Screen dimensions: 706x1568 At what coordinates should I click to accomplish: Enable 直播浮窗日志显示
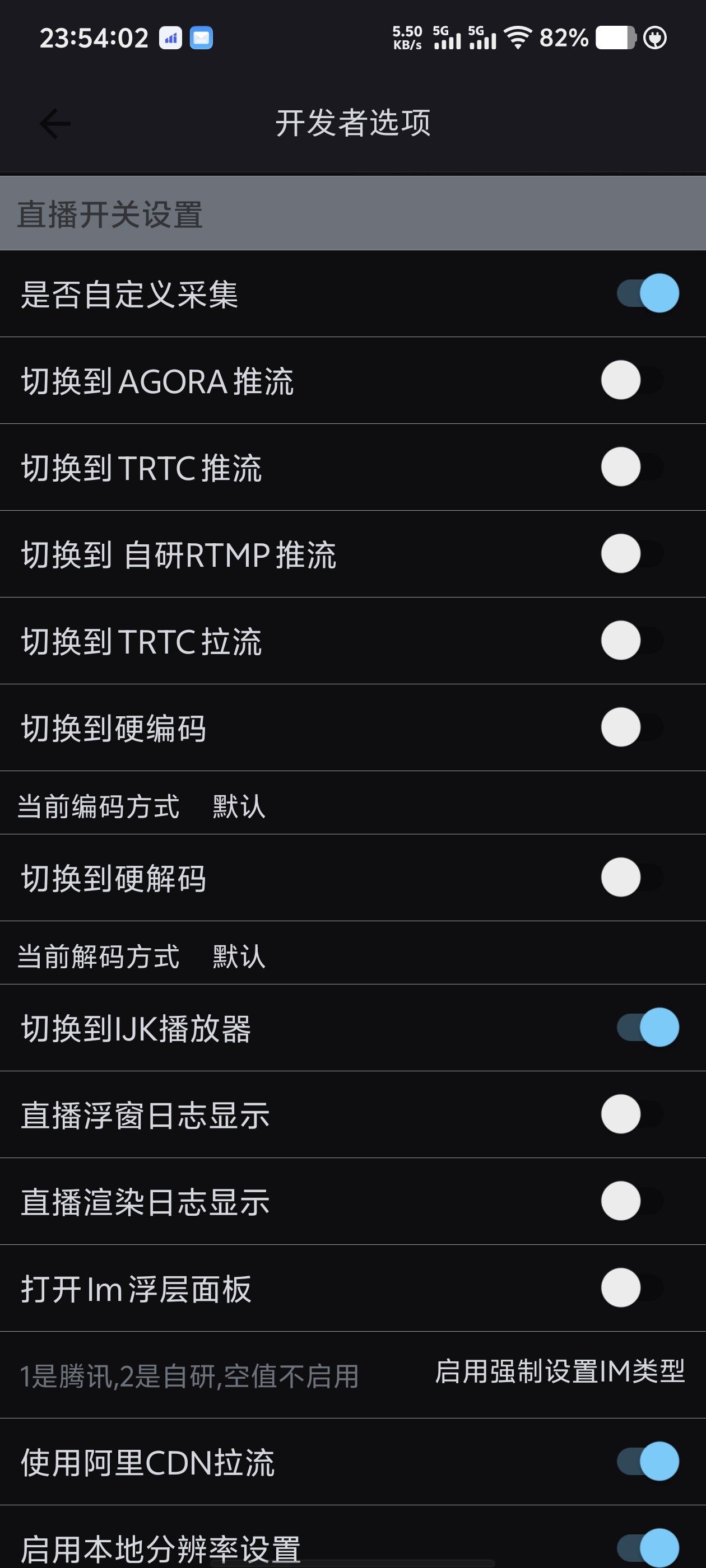(x=631, y=1114)
